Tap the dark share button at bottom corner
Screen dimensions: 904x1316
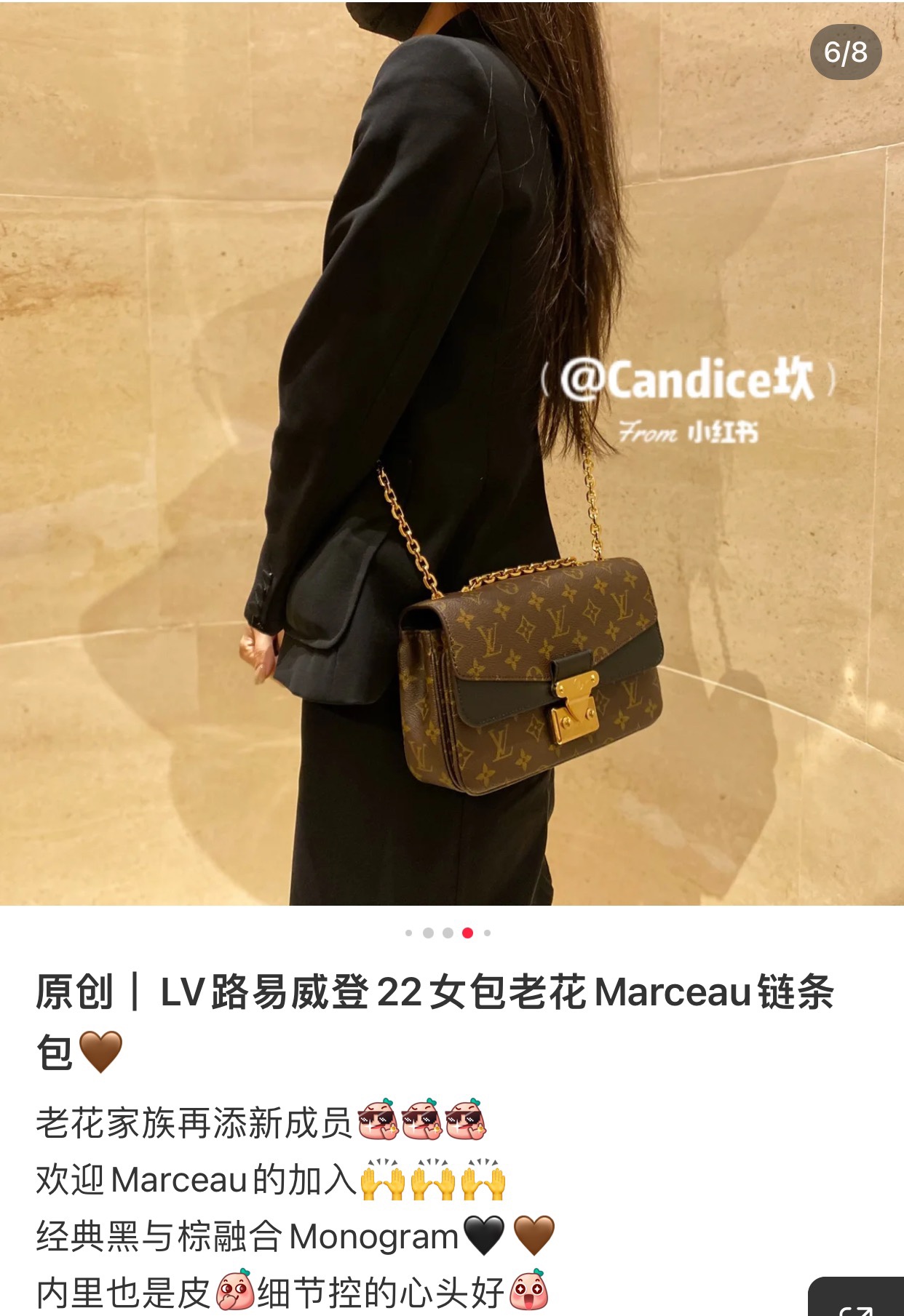pos(857,1301)
